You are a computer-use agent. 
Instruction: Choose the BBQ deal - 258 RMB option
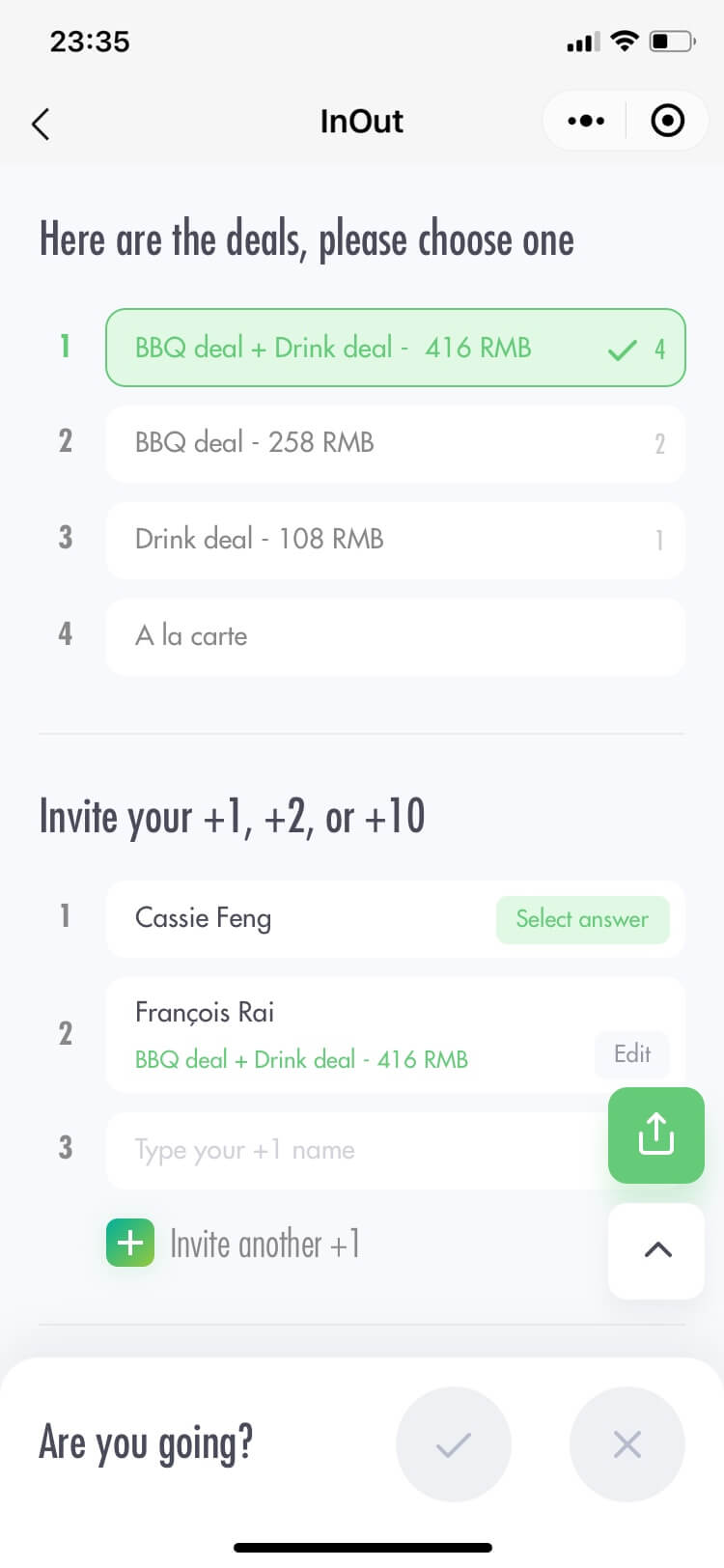(x=396, y=443)
